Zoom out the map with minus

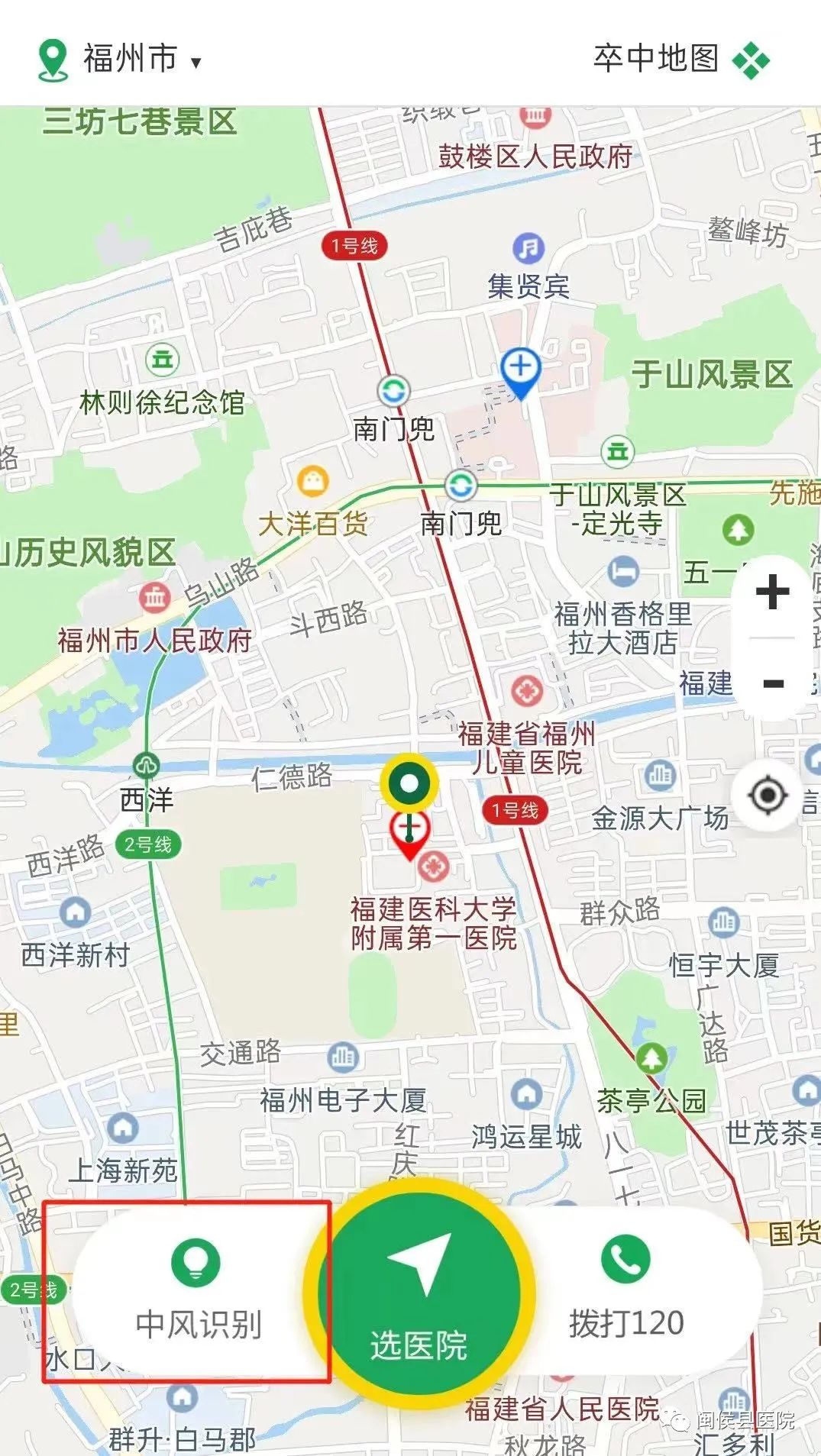772,683
